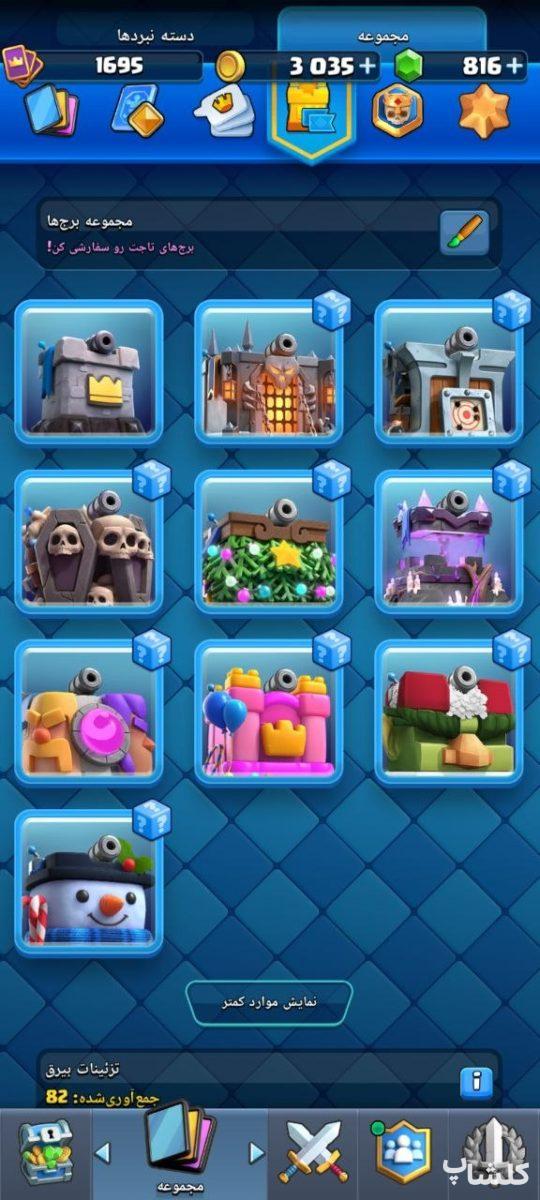Open the clan shield tab in bottom bar

[402, 1152]
